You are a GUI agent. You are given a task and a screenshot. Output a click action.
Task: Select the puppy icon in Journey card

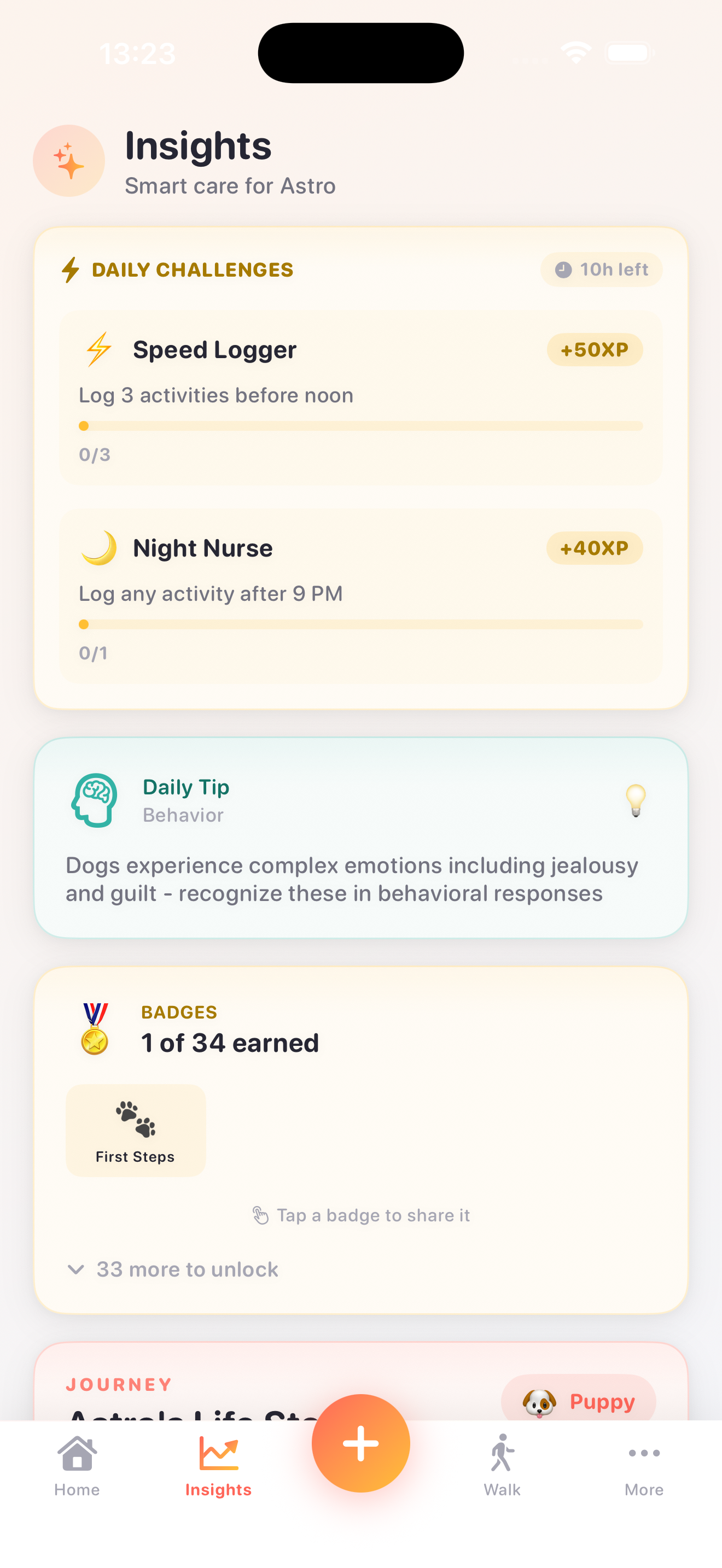pyautogui.click(x=539, y=1403)
